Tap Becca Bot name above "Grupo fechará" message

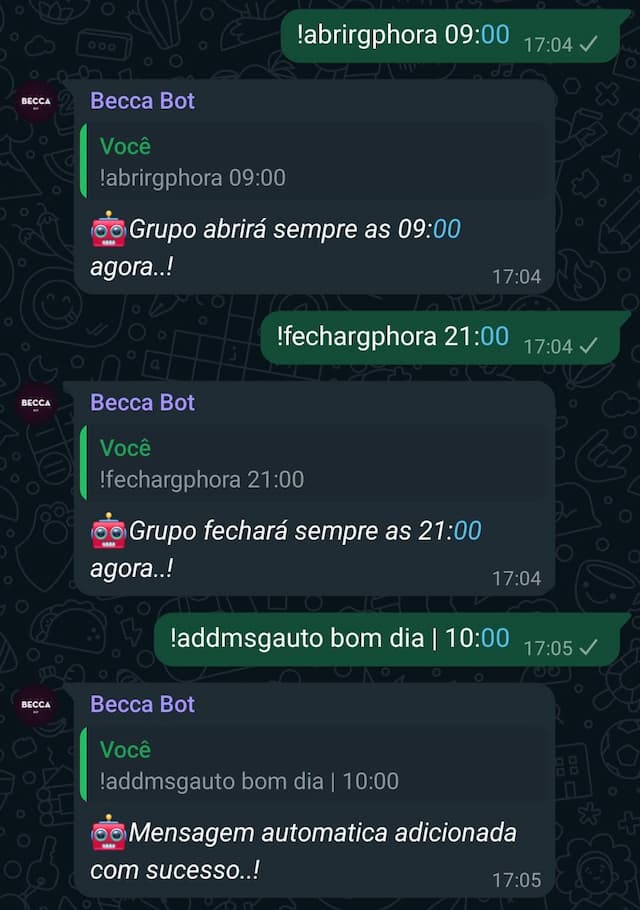pos(142,403)
